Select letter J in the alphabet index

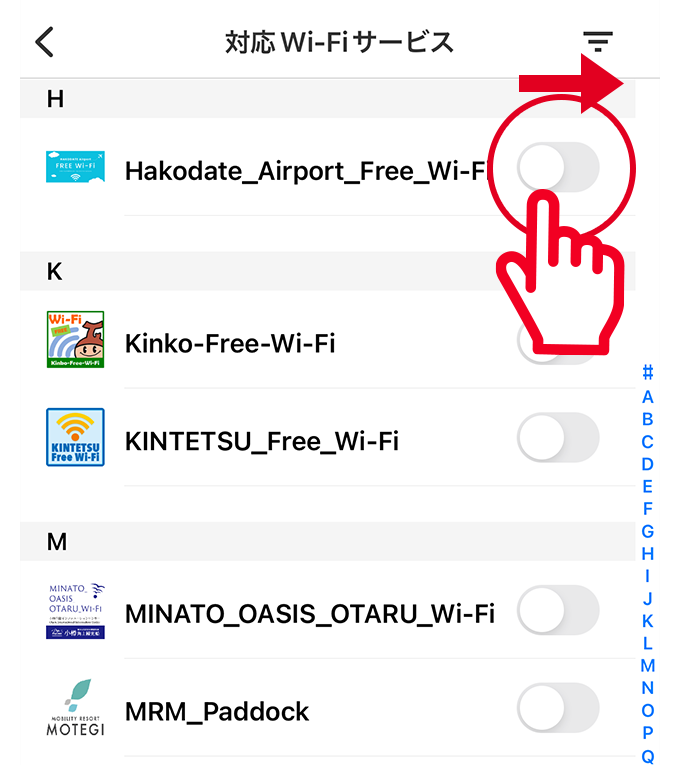point(648,598)
